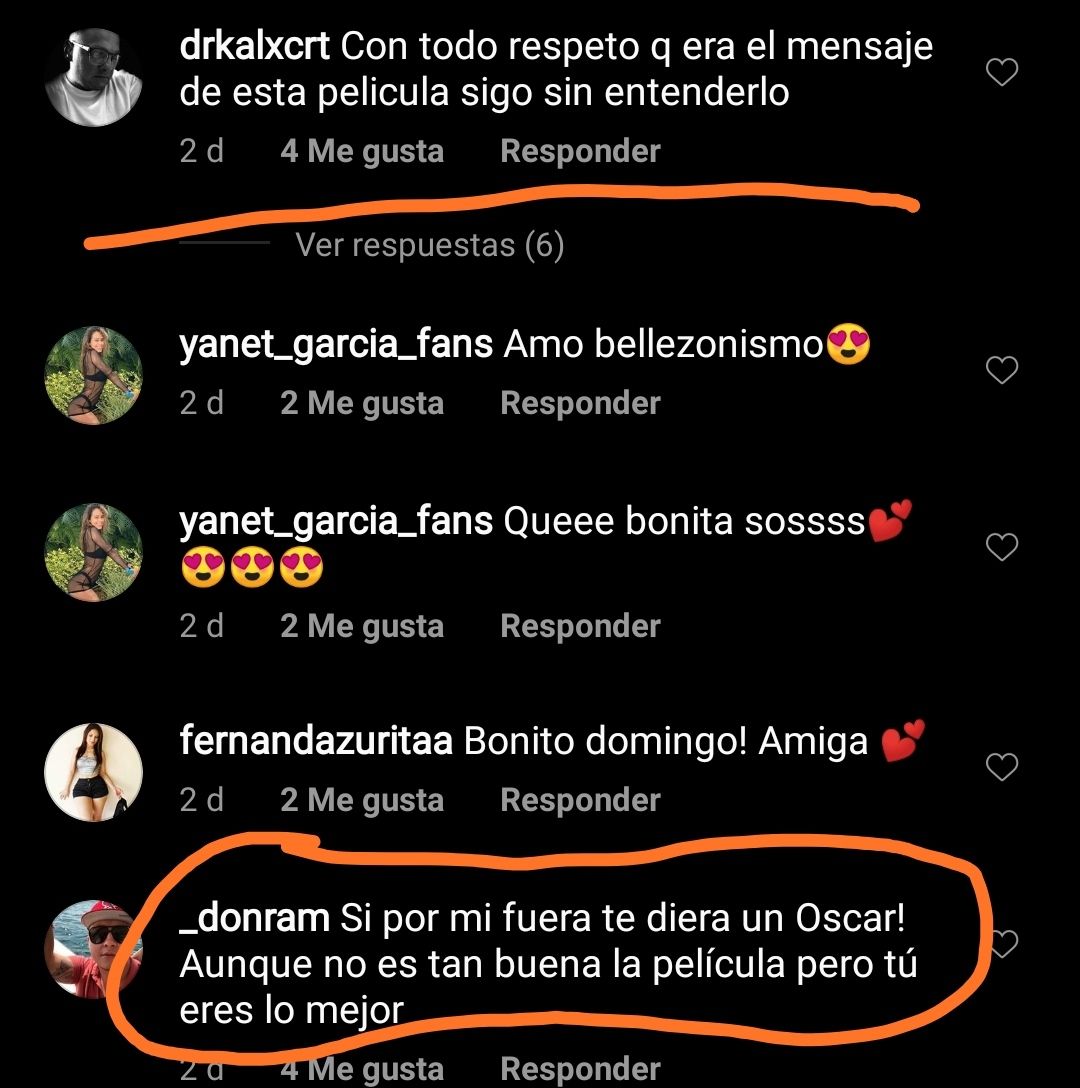Like the "Amo bellezonismo" comment

[x=1002, y=370]
